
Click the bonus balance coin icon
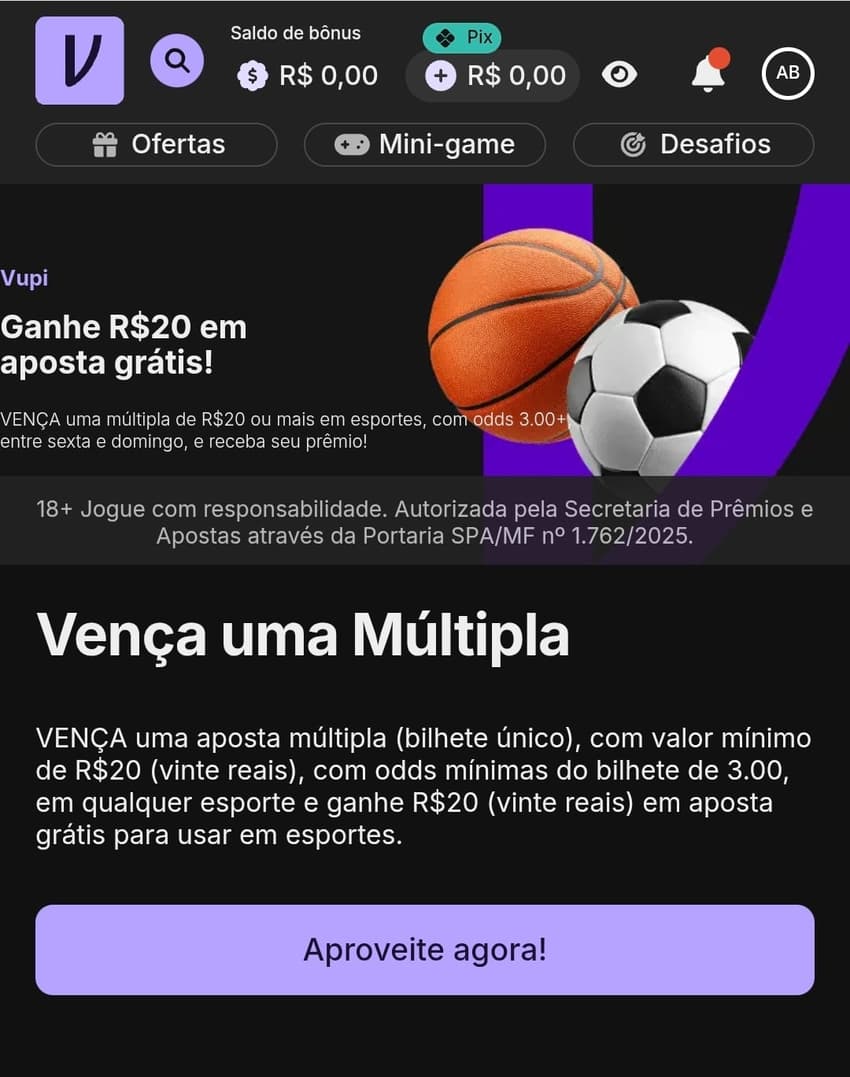[x=252, y=74]
